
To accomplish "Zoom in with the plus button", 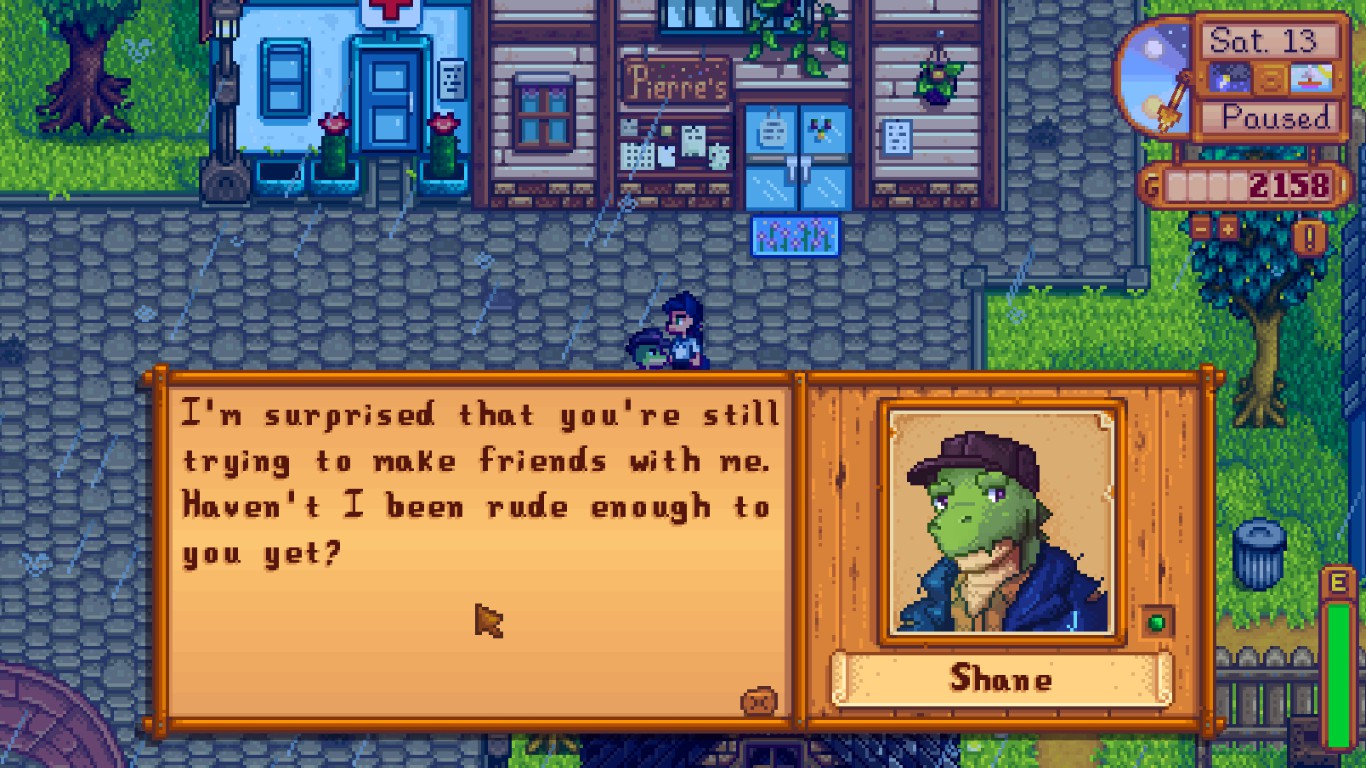I will coord(1227,228).
